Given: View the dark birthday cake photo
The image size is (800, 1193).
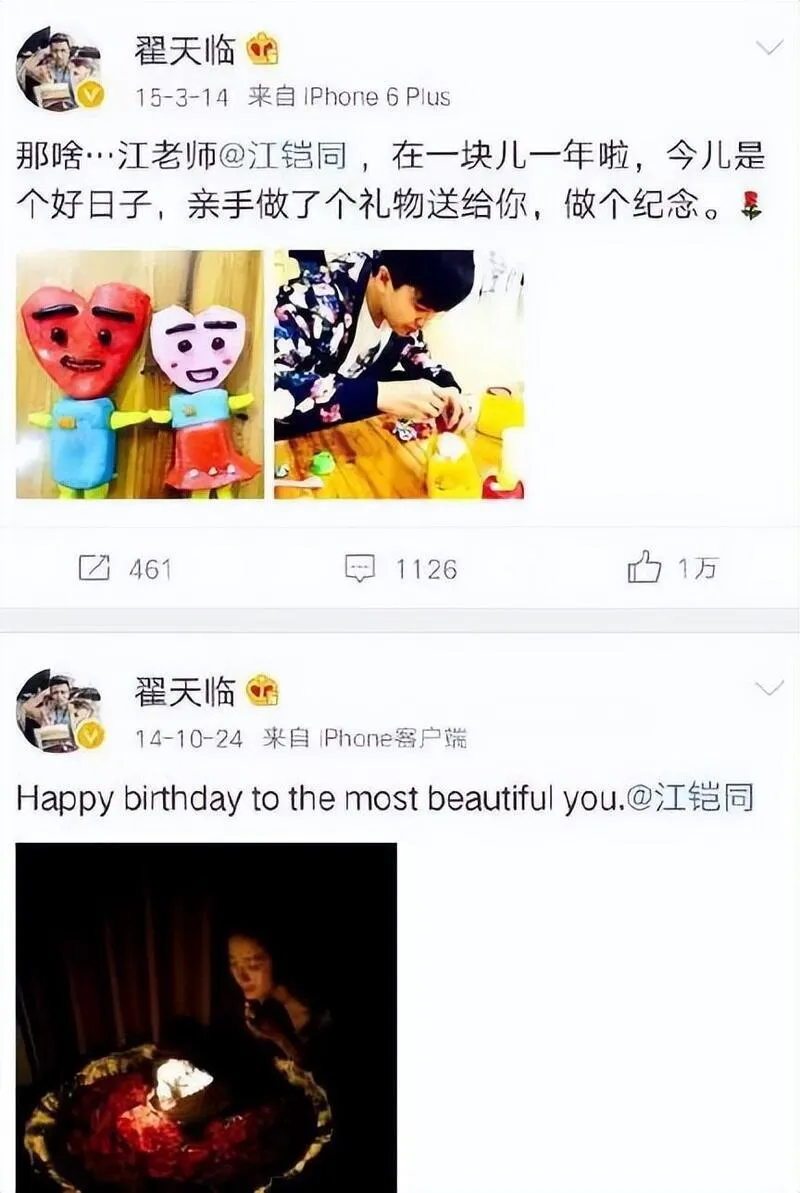Looking at the screenshot, I should pyautogui.click(x=206, y=1015).
